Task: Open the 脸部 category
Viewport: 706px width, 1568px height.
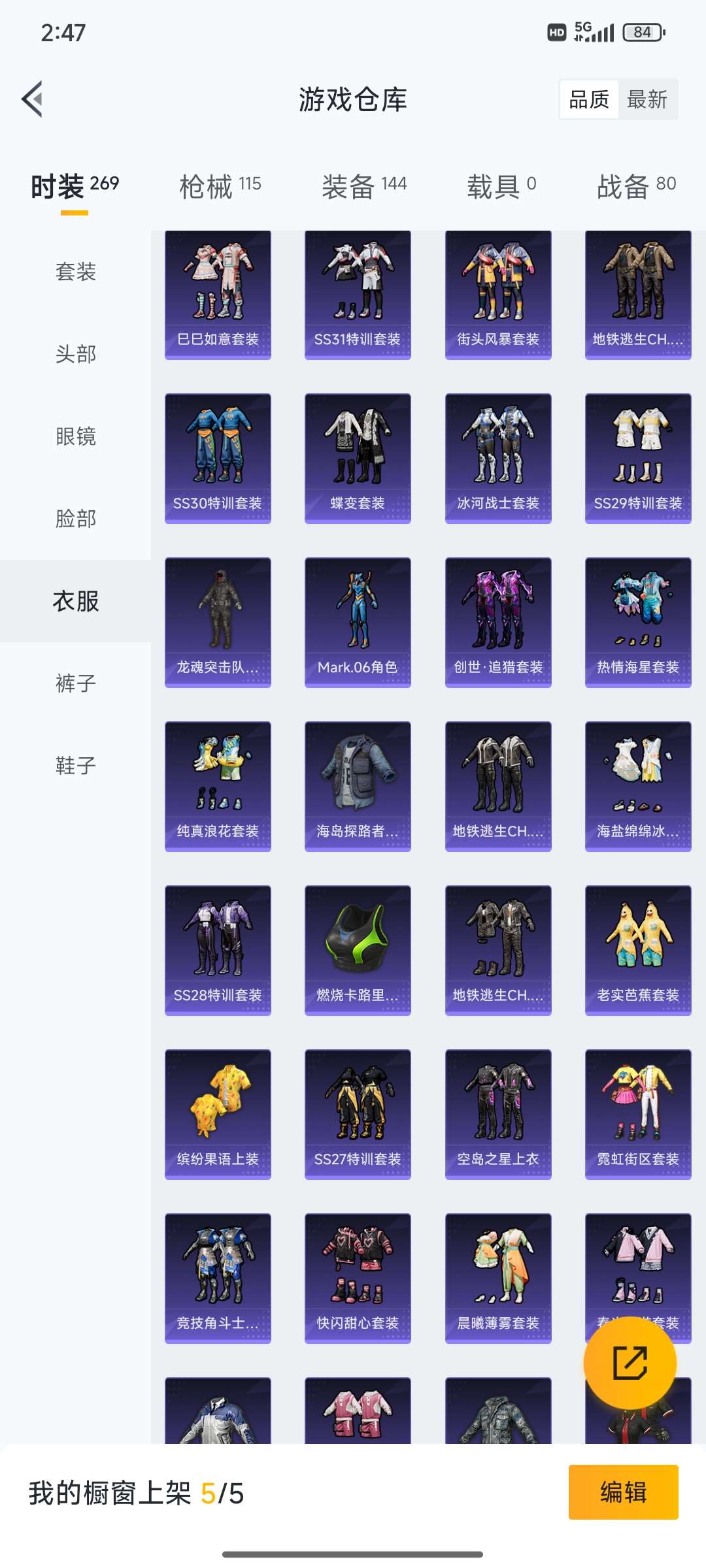Action: click(75, 519)
